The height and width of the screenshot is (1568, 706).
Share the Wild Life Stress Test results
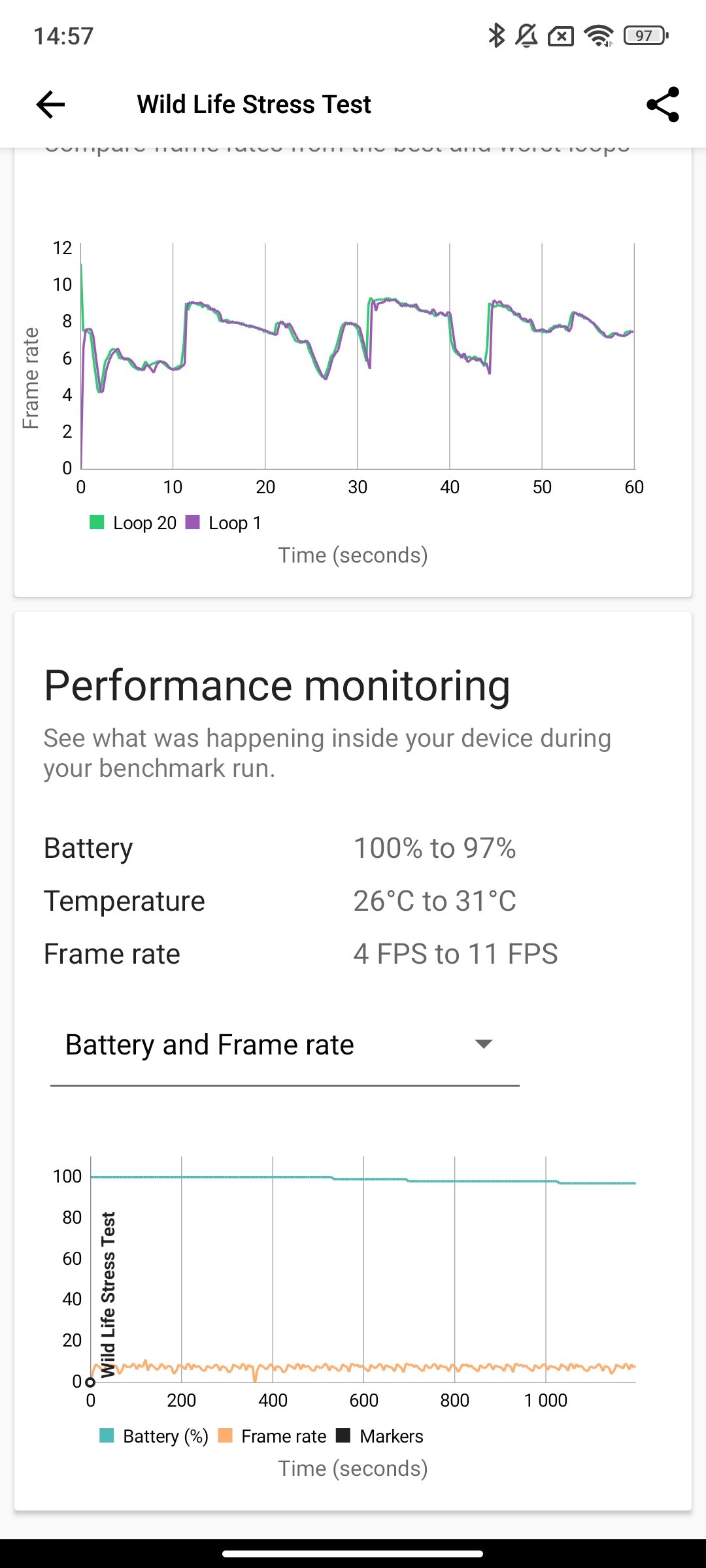coord(663,105)
